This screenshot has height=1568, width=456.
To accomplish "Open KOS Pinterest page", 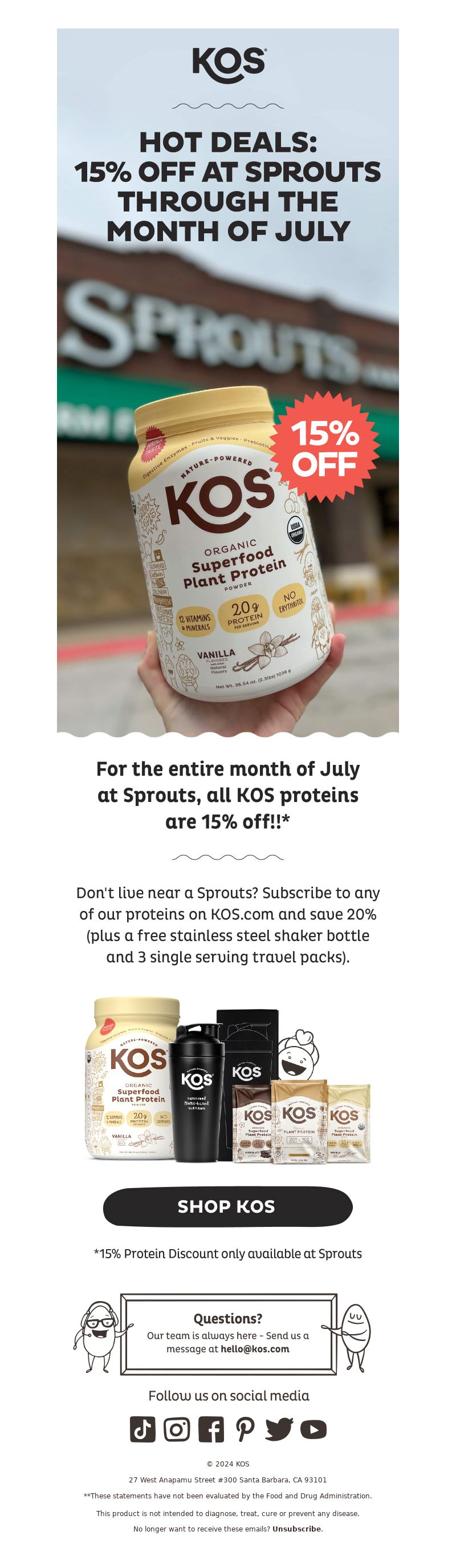I will tap(245, 1429).
